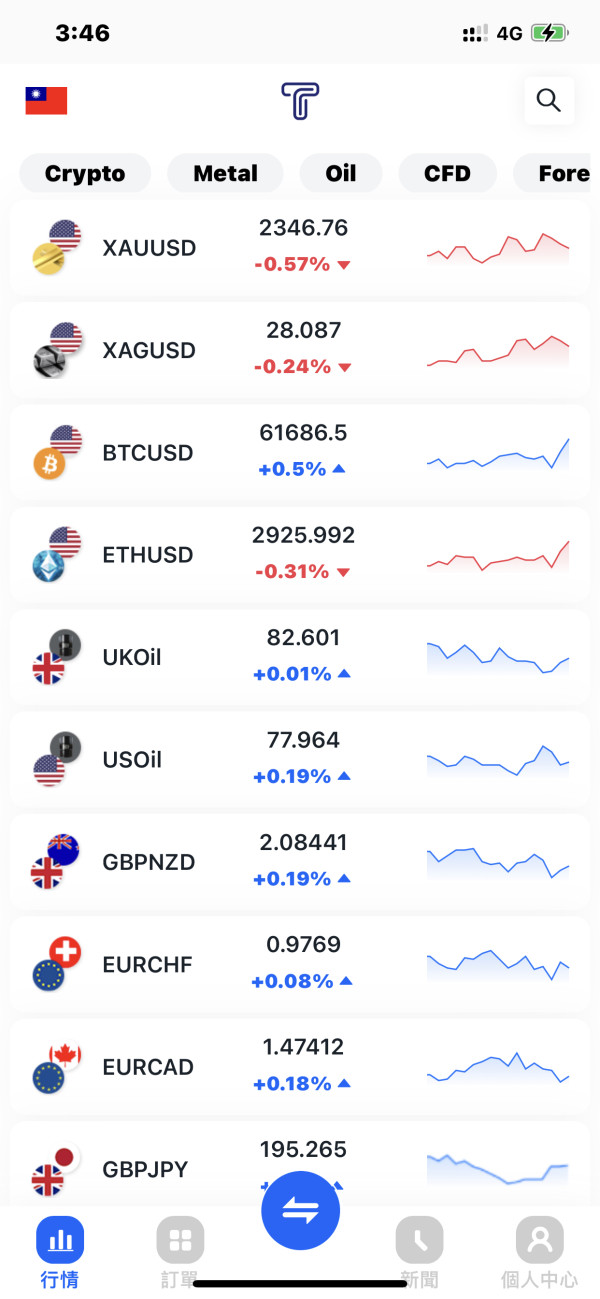Tap the Taiwan flag region selector
600x1299 pixels.
pos(46,101)
